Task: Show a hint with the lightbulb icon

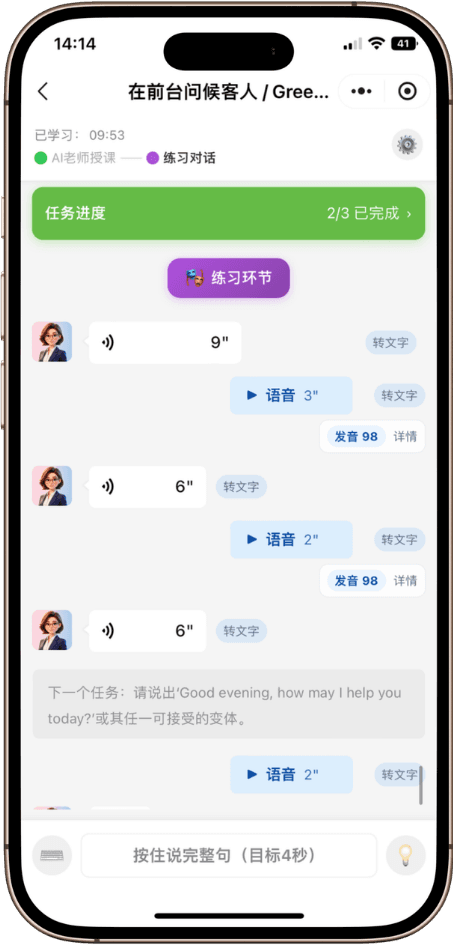Action: coord(405,855)
